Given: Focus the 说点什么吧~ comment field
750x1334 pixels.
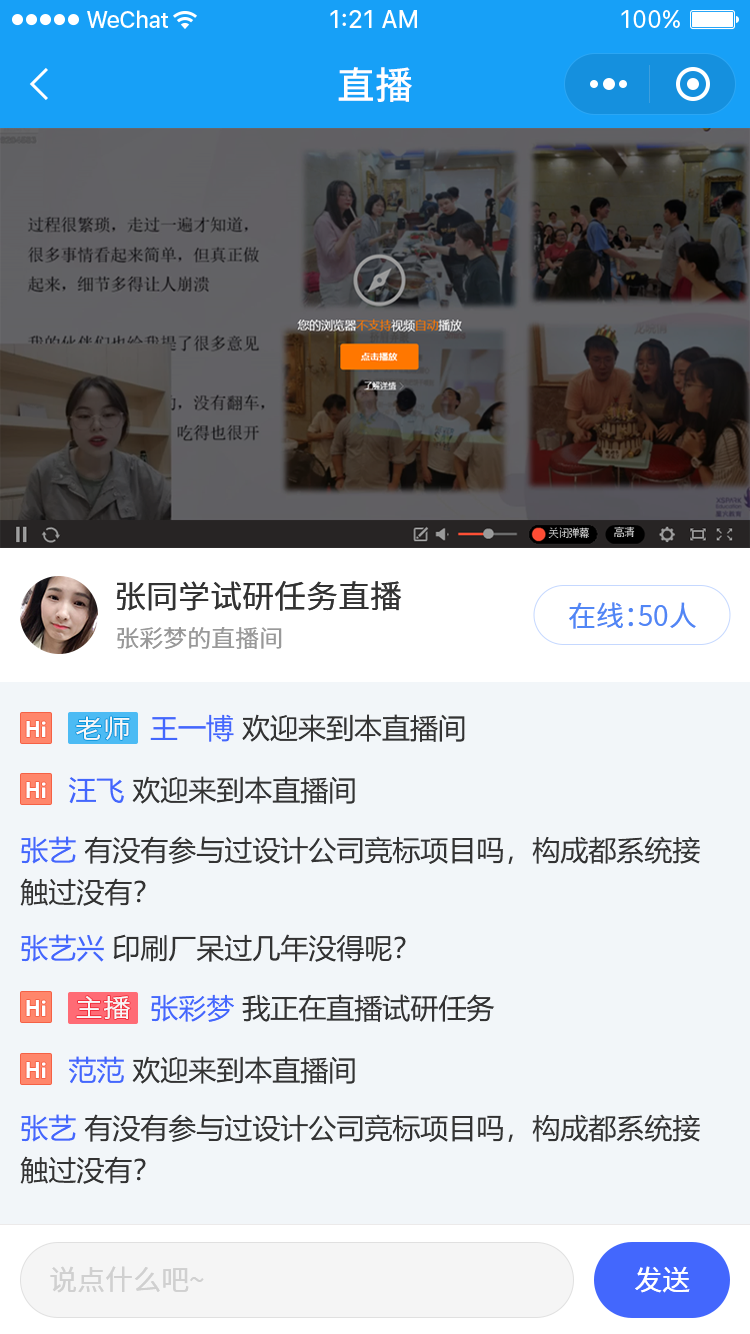Looking at the screenshot, I should pos(297,1280).
